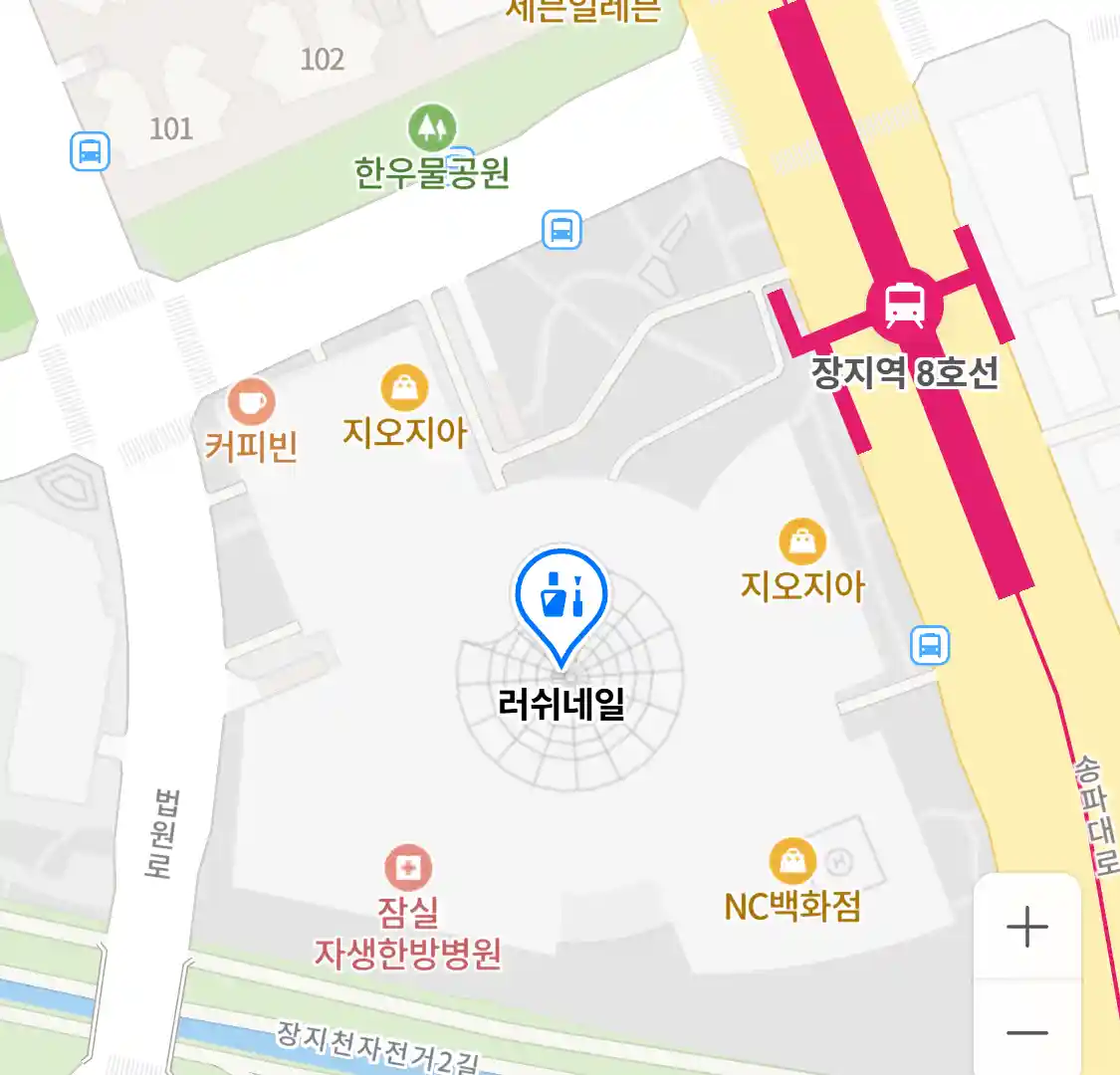
Task: Select the bus stop near building 101
Action: (x=90, y=152)
